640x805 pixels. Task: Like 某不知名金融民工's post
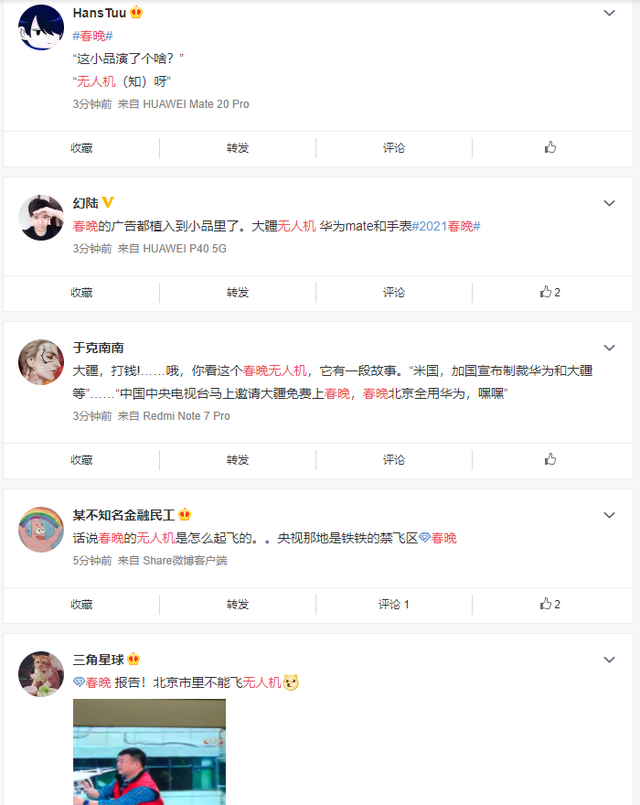550,604
